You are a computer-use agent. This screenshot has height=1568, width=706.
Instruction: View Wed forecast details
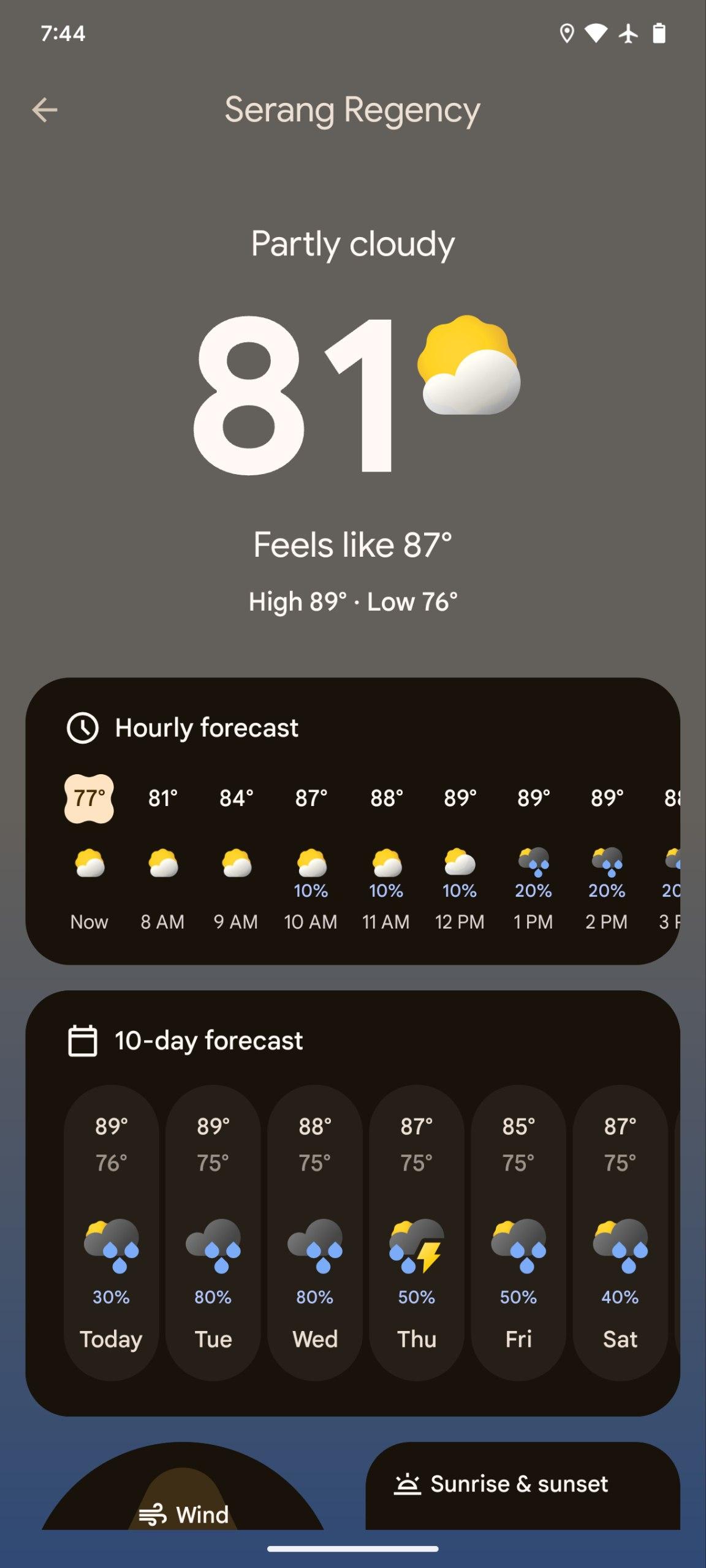[314, 1232]
